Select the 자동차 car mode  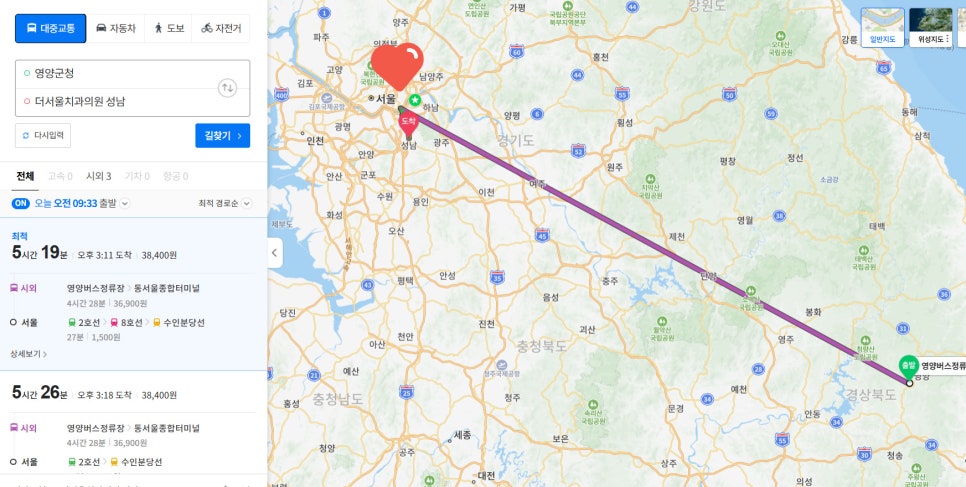point(116,28)
